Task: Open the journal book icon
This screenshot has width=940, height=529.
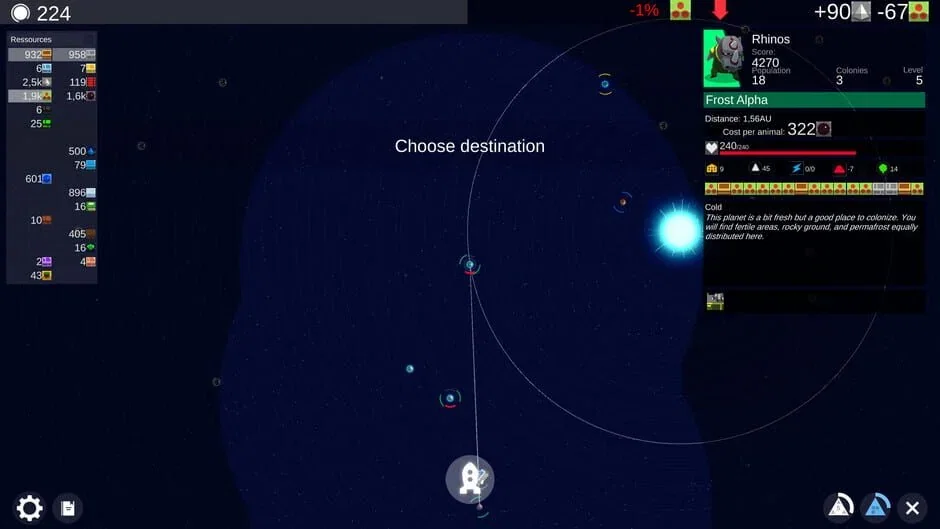Action: tap(68, 508)
